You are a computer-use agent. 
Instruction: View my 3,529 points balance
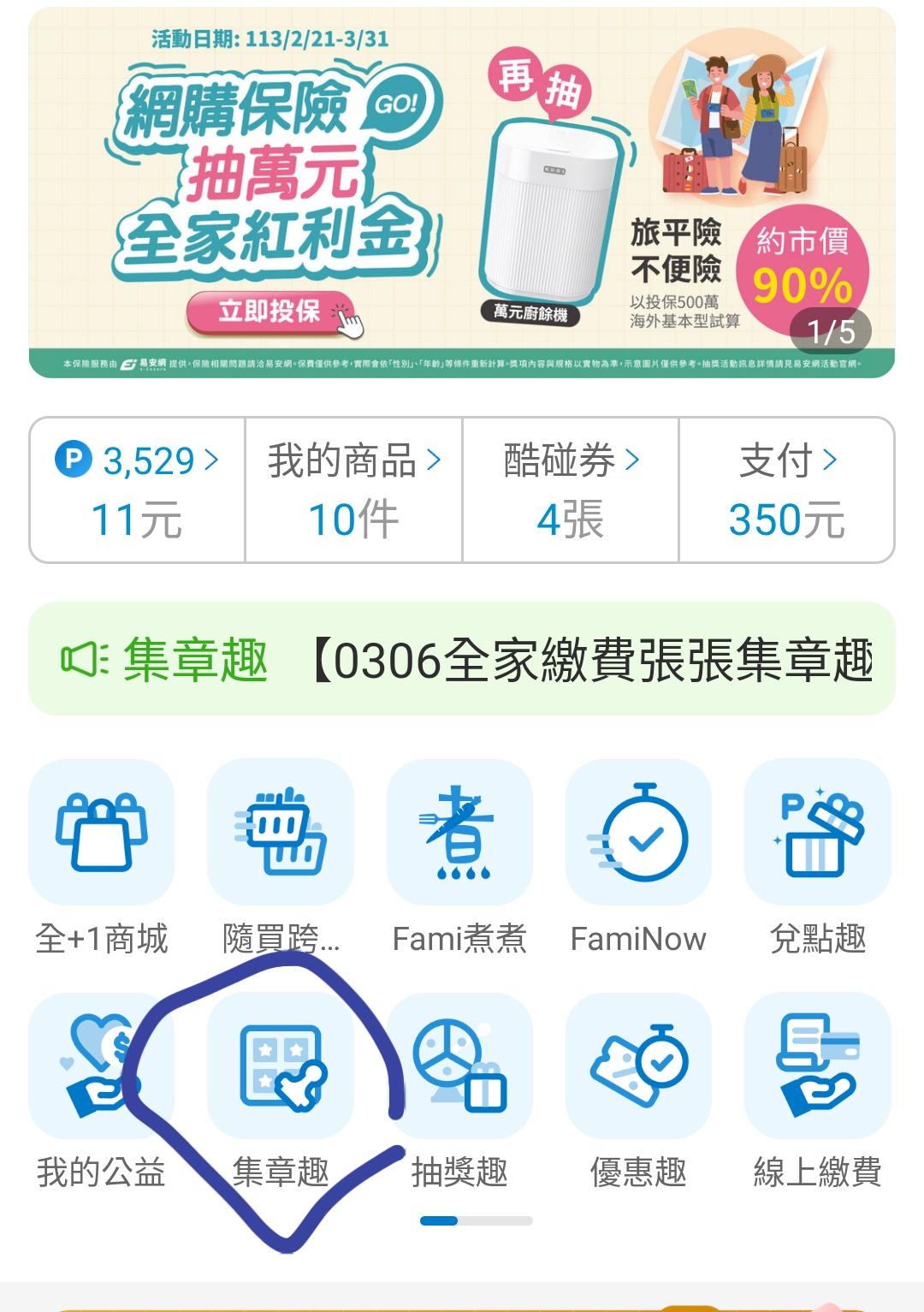[138, 490]
